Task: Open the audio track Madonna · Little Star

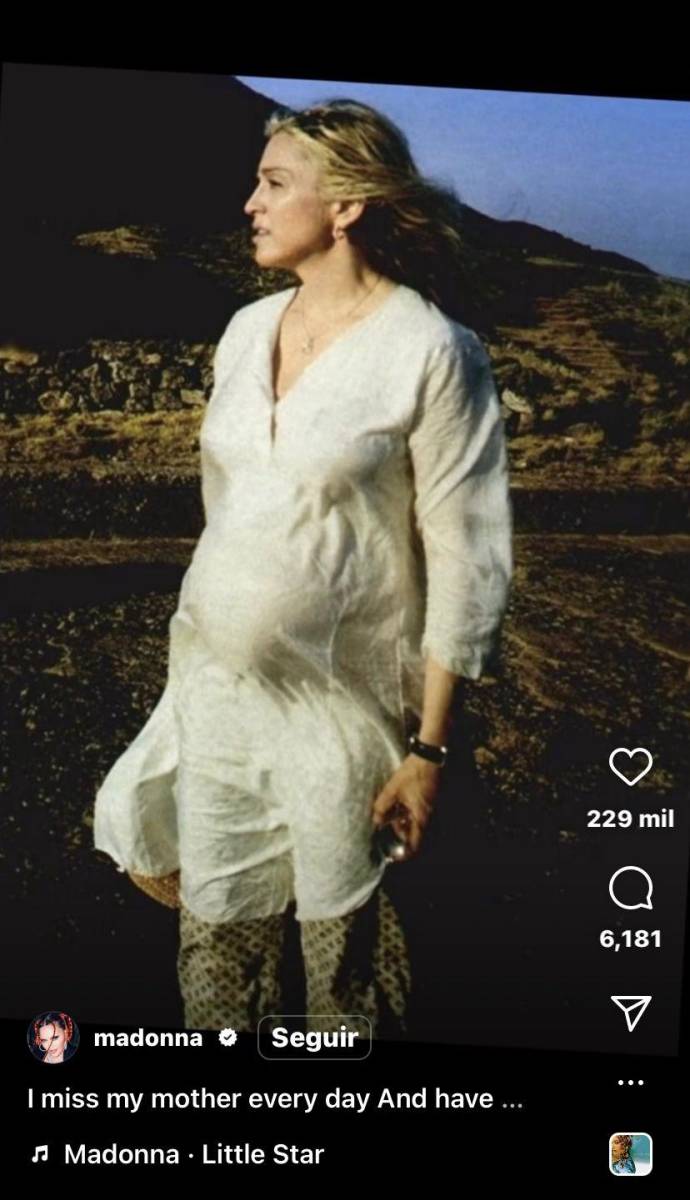Action: tap(193, 1154)
